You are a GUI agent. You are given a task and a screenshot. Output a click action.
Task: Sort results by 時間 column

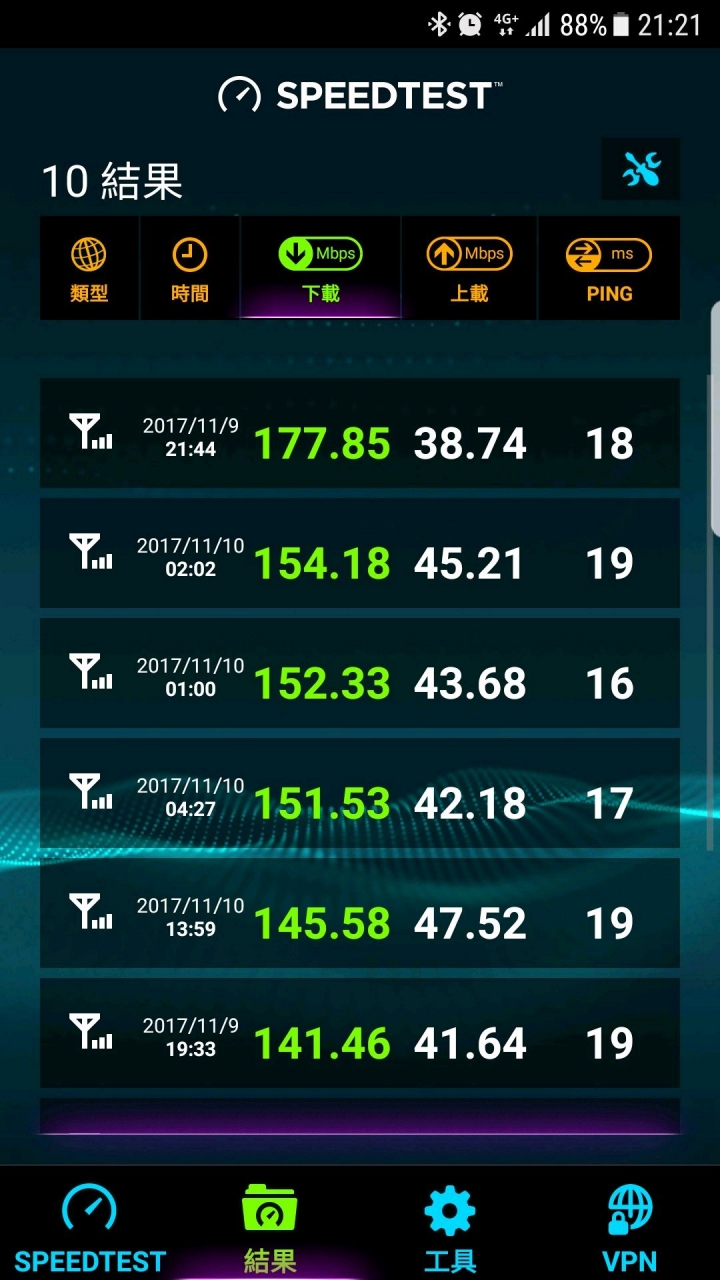coord(189,268)
